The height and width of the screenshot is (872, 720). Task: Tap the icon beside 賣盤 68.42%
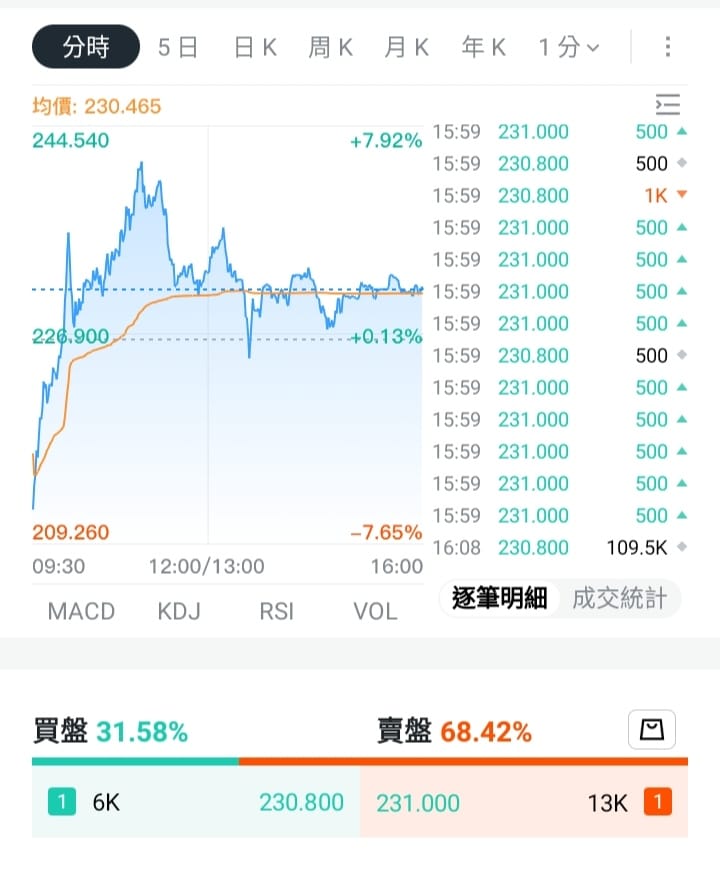click(x=652, y=731)
